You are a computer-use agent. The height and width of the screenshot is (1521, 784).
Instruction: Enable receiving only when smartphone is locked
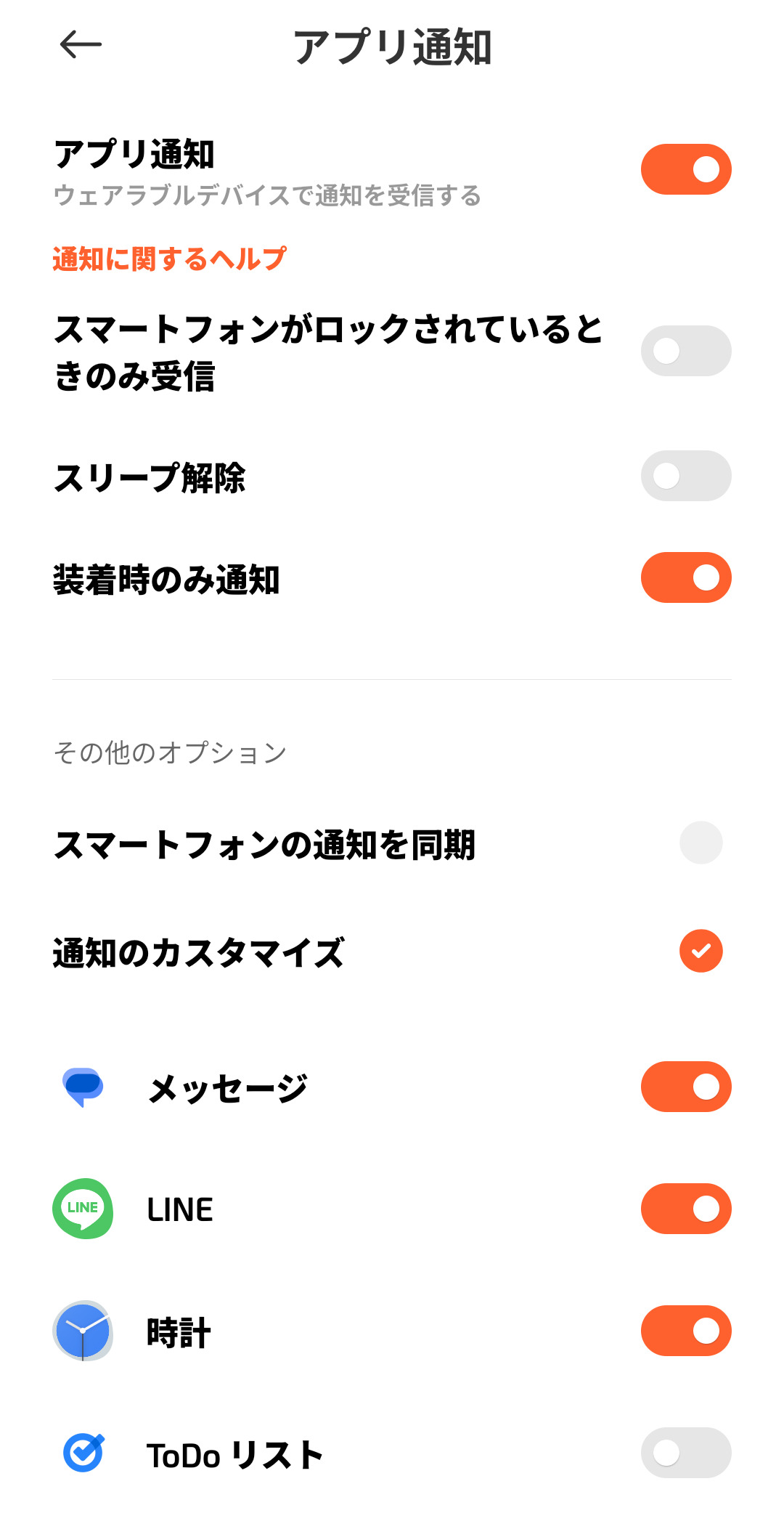(x=685, y=351)
